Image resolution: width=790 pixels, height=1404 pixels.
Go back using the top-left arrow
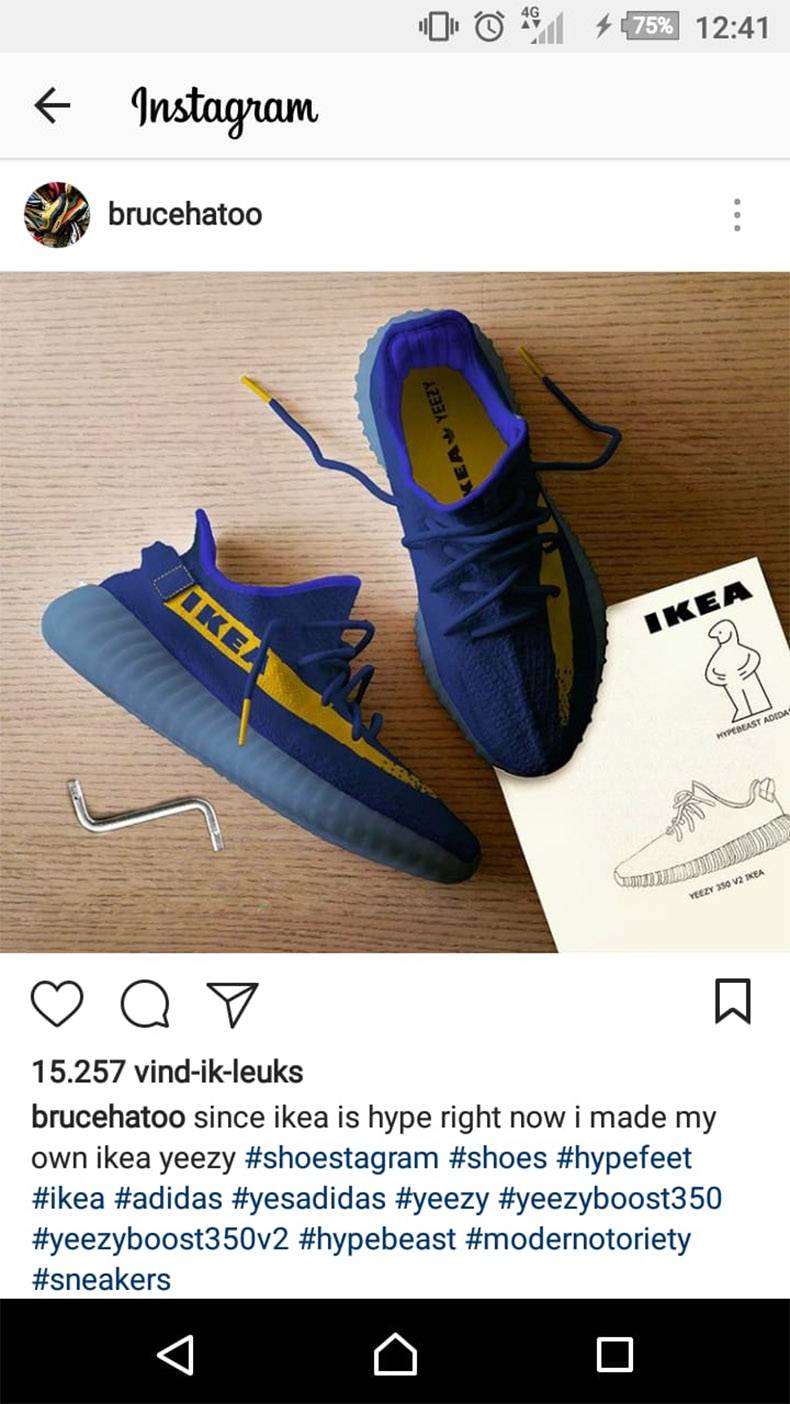[x=52, y=105]
